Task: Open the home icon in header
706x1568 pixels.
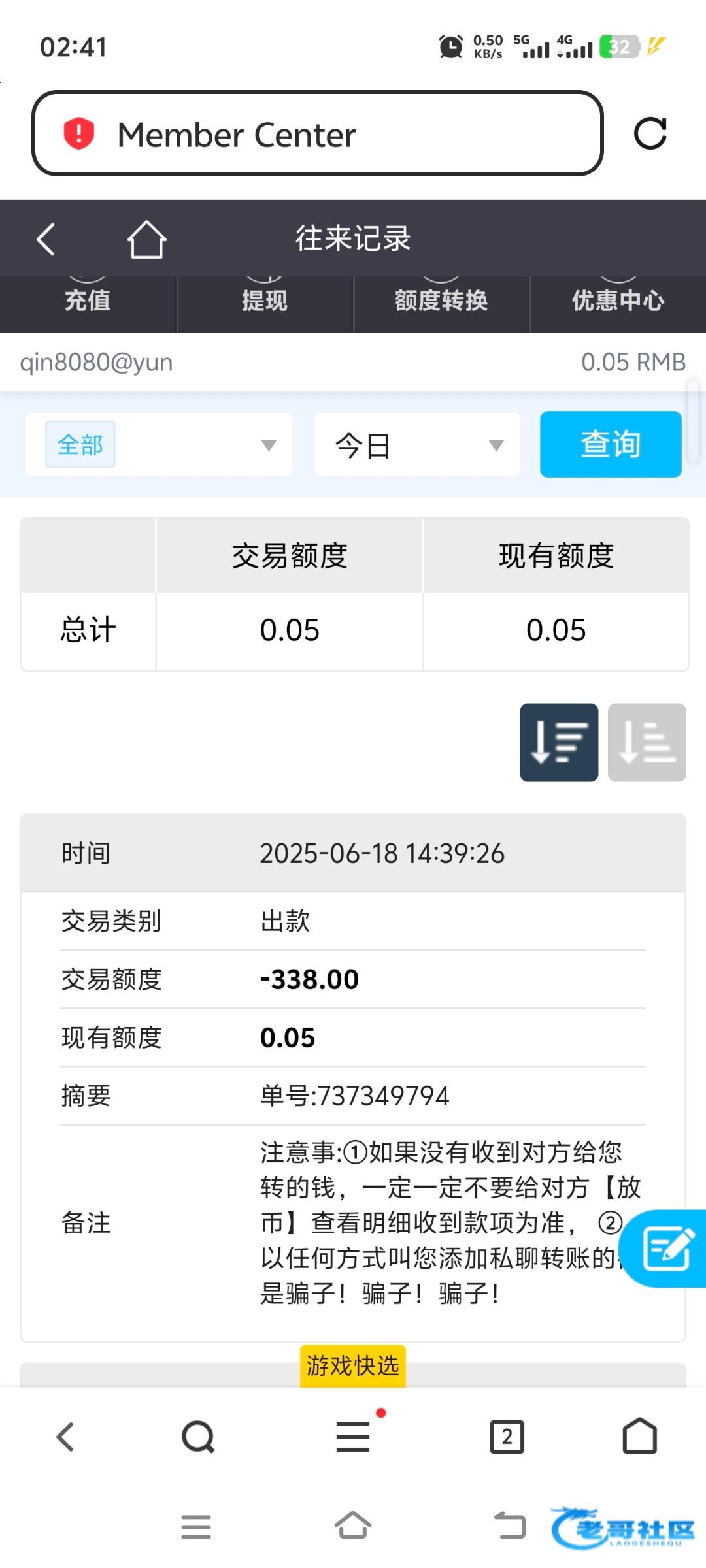Action: click(146, 238)
